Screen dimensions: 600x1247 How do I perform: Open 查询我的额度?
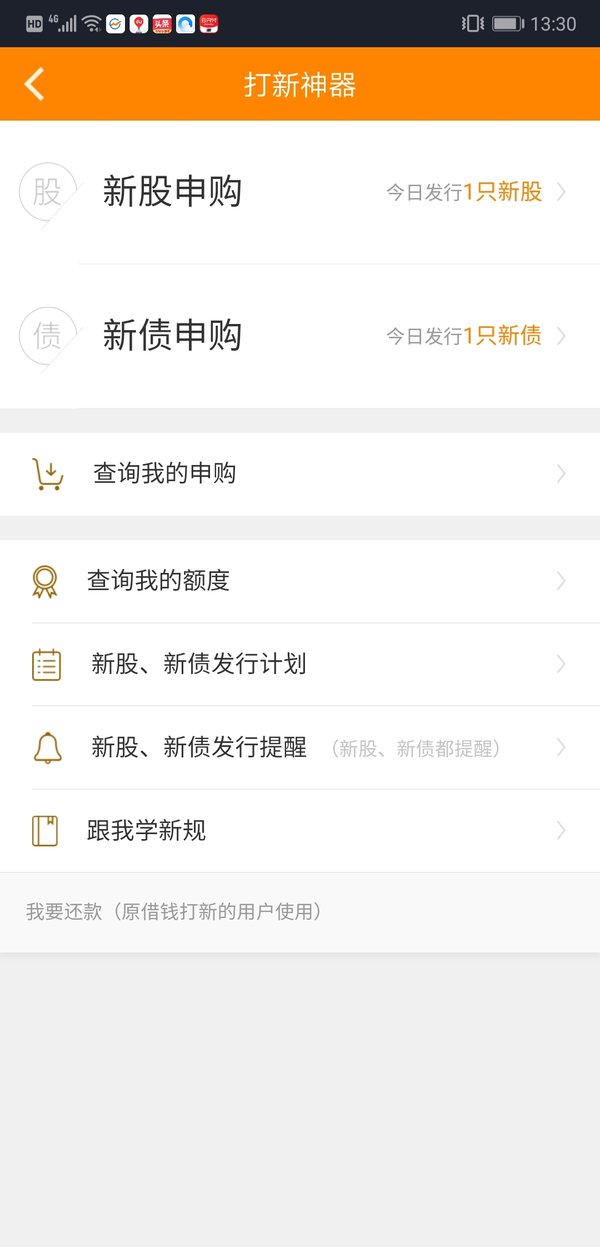[x=300, y=581]
